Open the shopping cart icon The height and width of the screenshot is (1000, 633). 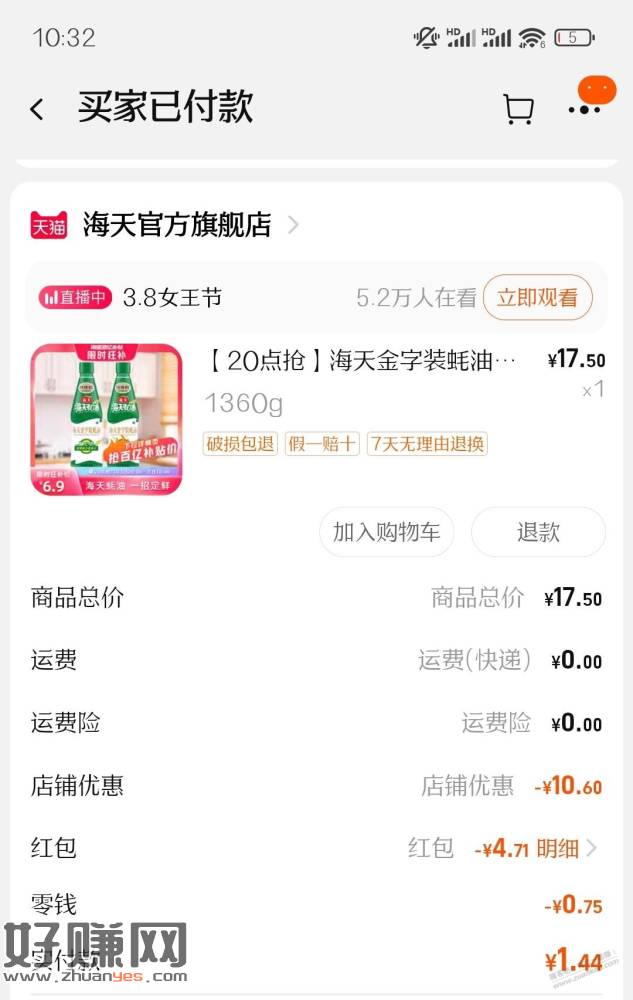[518, 109]
